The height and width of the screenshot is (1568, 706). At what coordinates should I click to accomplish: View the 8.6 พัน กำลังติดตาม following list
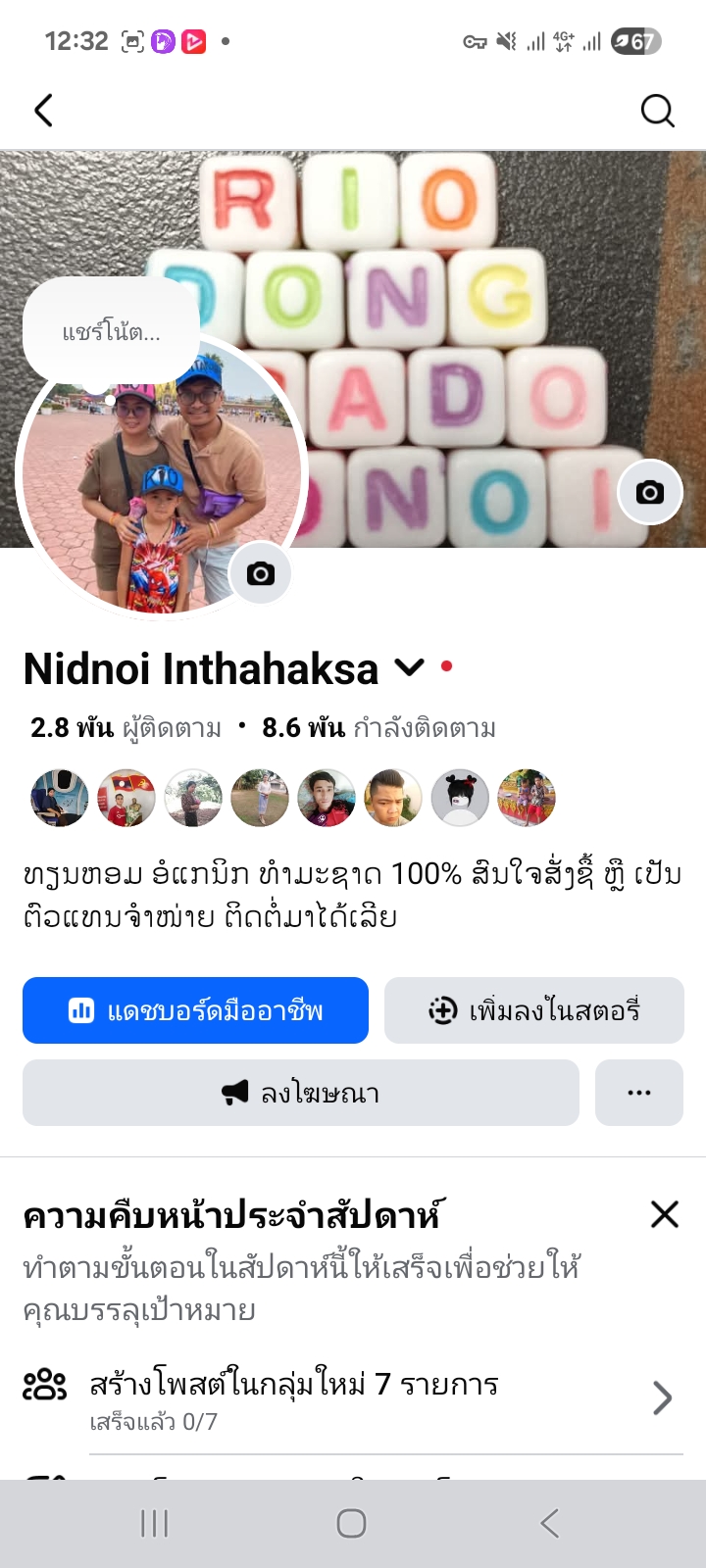(x=378, y=728)
